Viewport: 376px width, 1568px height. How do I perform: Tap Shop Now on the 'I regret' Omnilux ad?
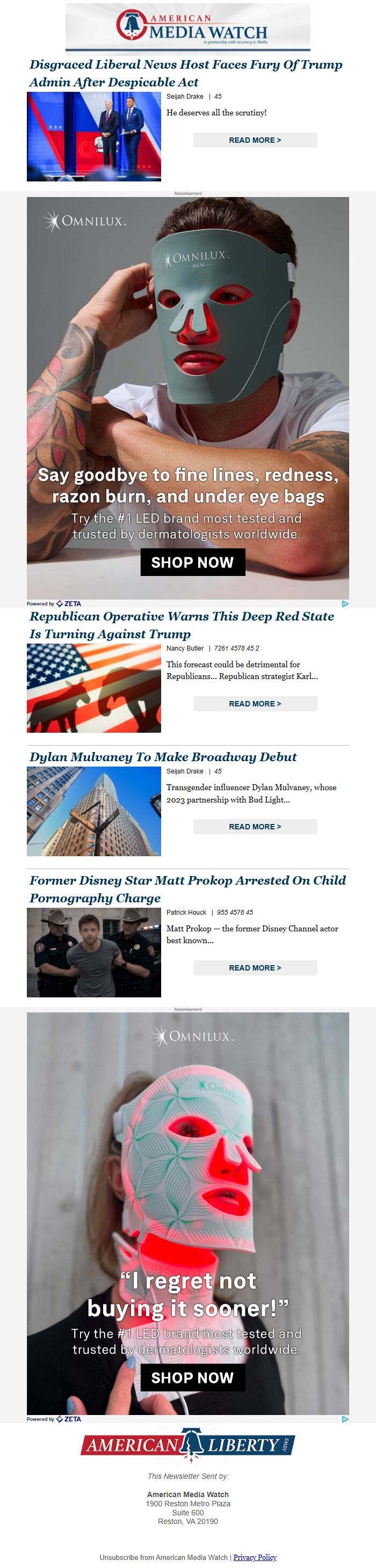193,1377
